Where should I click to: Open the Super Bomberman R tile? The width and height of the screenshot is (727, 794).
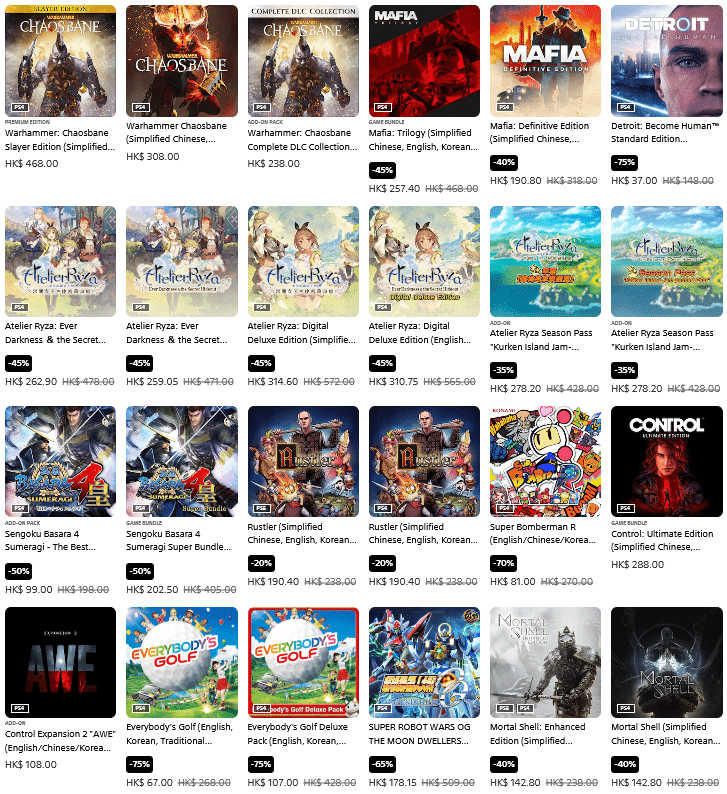coord(545,462)
